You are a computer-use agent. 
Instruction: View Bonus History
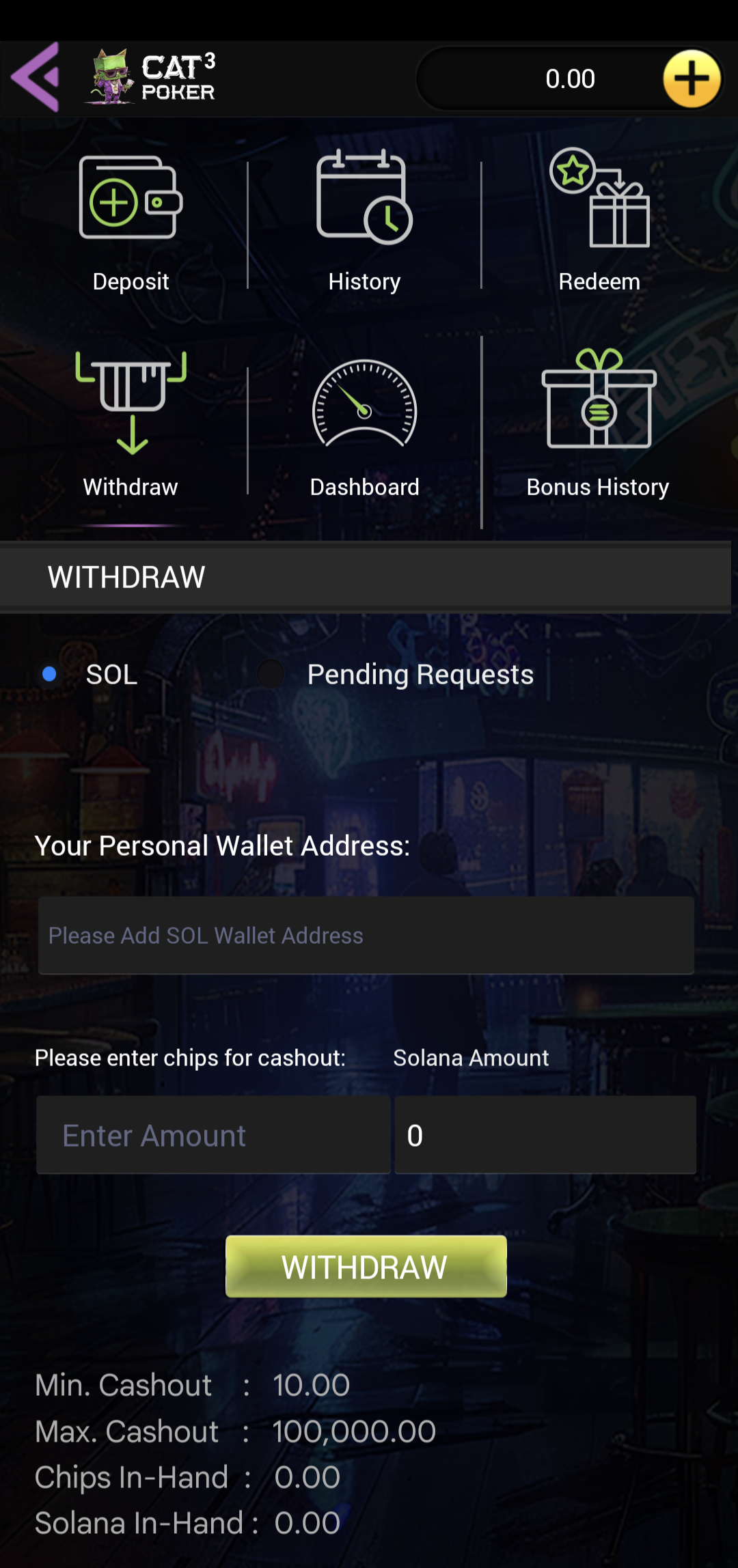pyautogui.click(x=598, y=425)
